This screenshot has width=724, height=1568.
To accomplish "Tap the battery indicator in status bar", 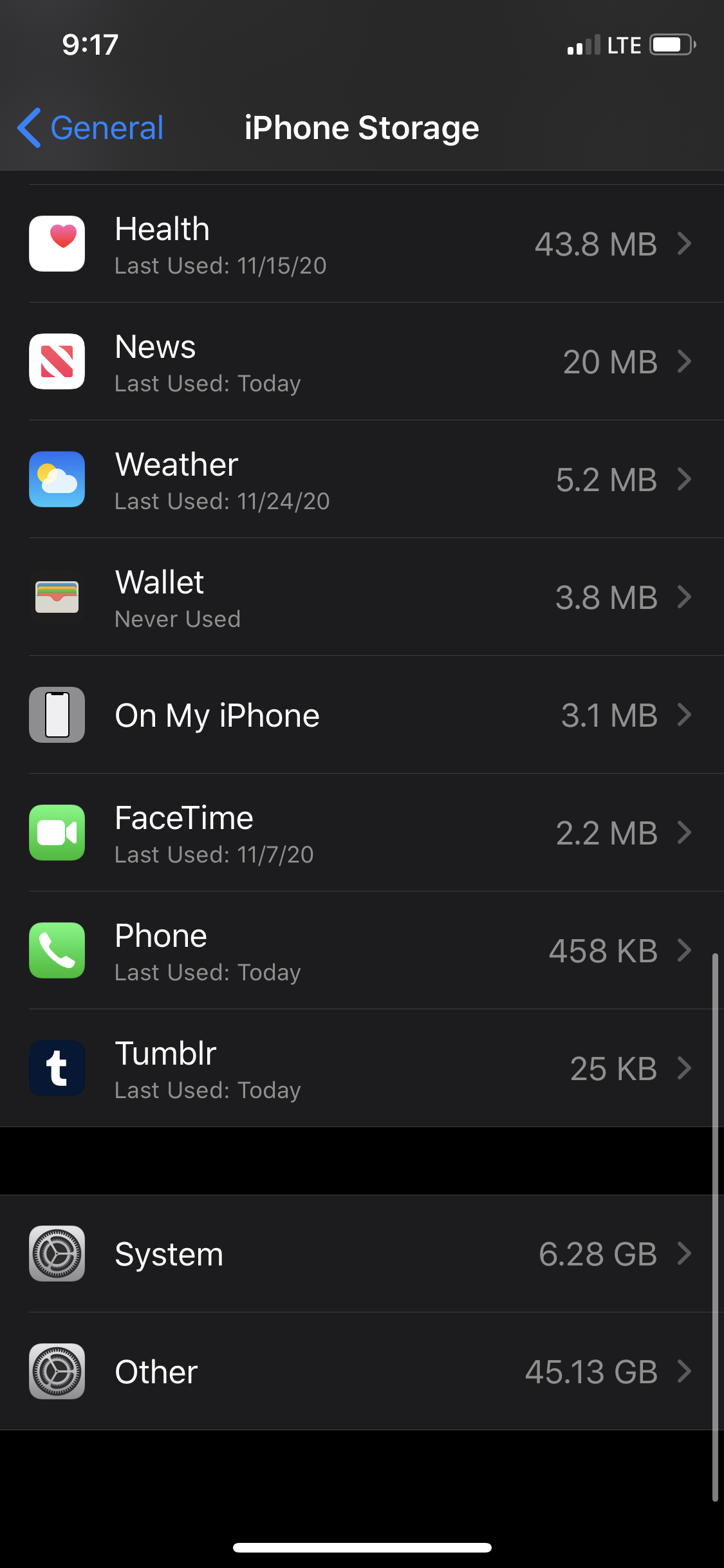I will tap(671, 44).
